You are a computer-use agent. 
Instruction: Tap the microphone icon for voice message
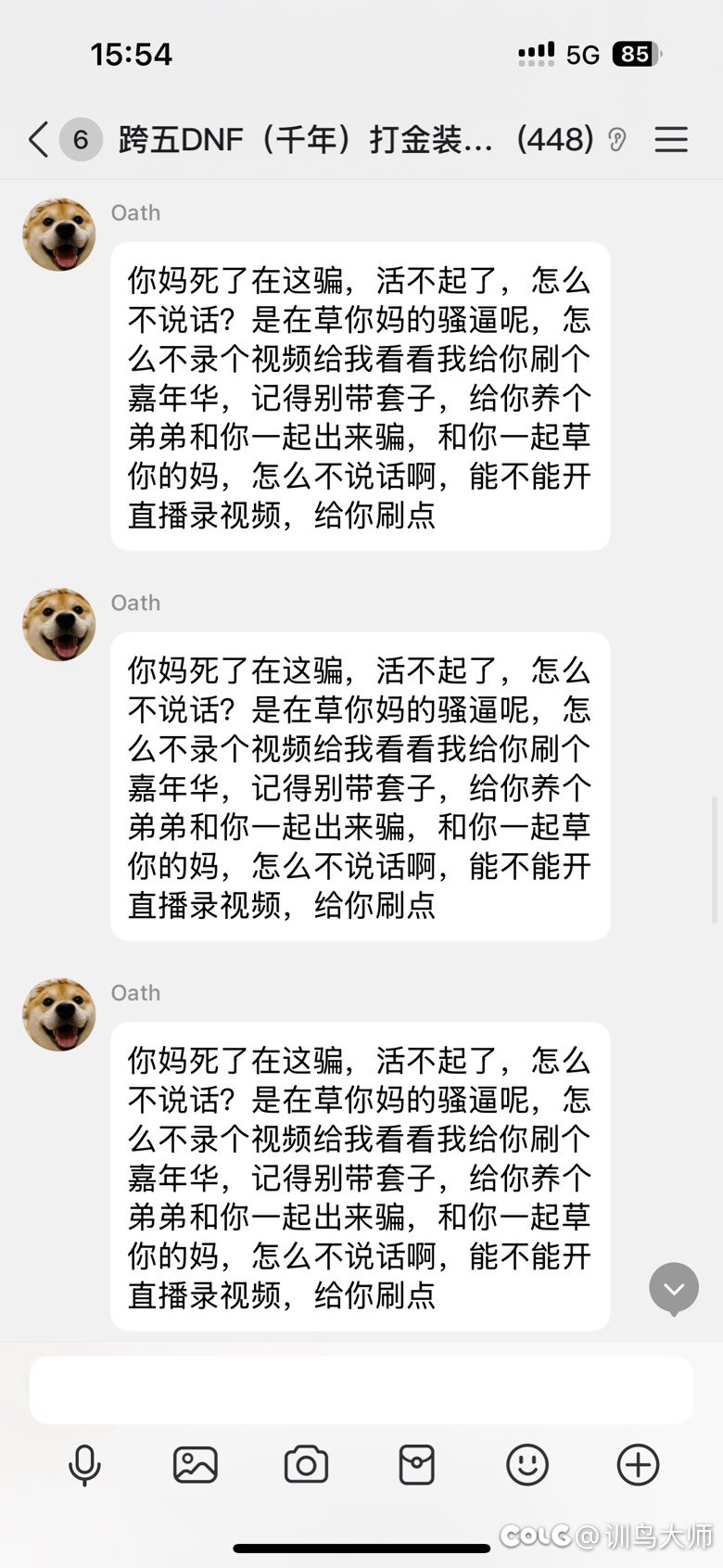point(84,1465)
